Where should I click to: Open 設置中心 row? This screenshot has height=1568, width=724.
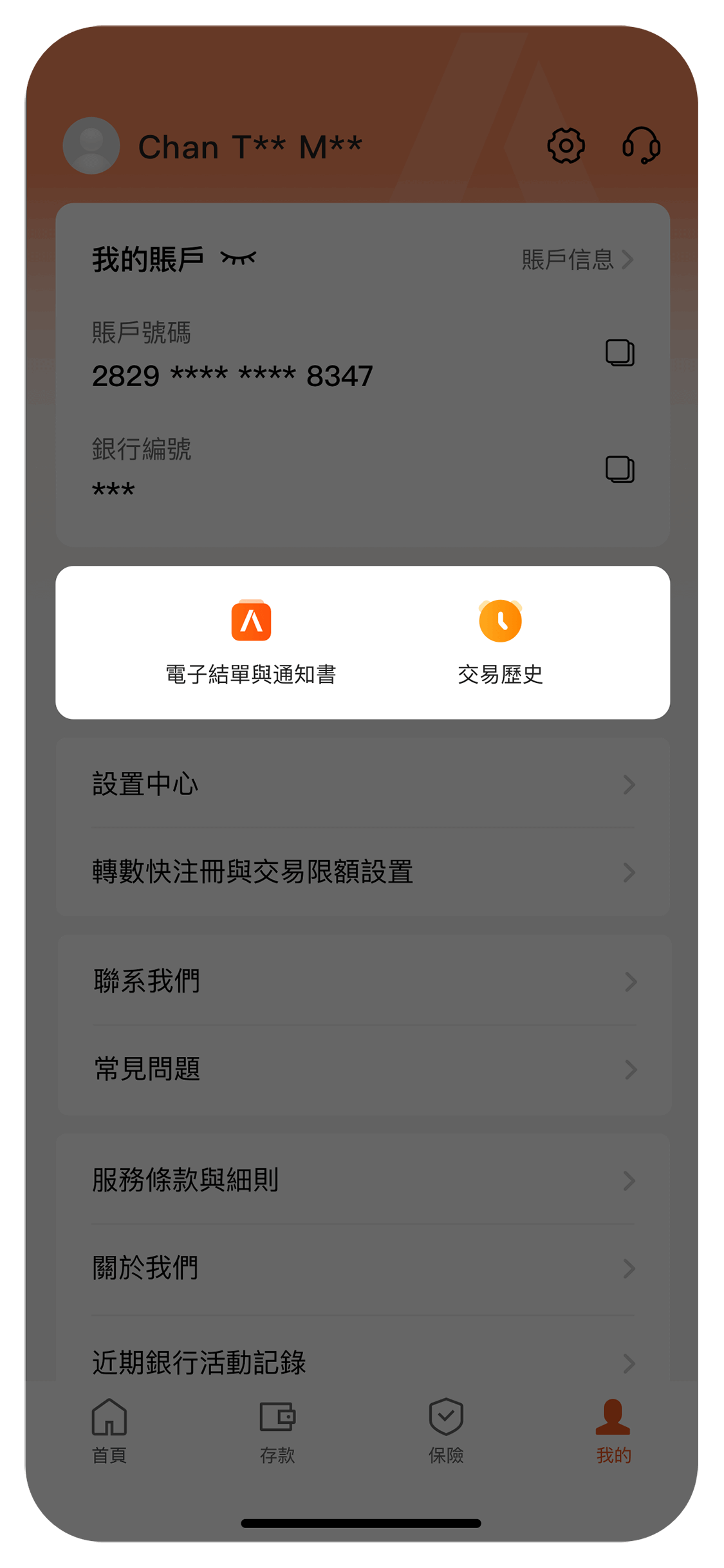pyautogui.click(x=363, y=784)
